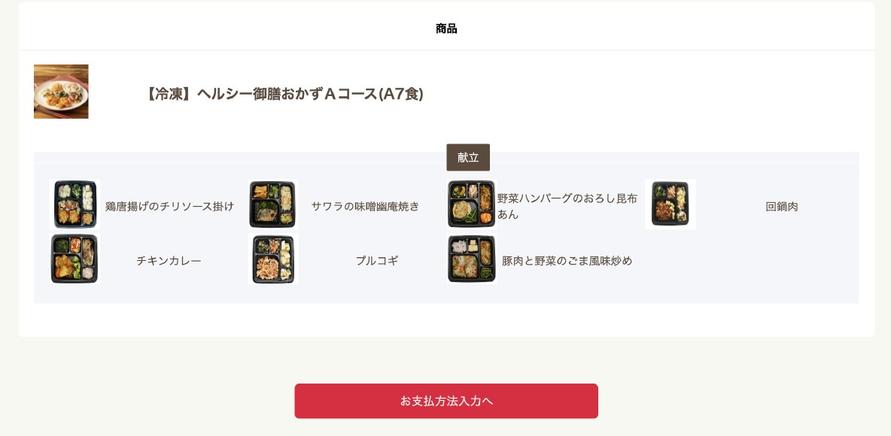
Task: View the 野菜ハンバーグのおろし昆布あん menu photo
Action: pyautogui.click(x=471, y=205)
